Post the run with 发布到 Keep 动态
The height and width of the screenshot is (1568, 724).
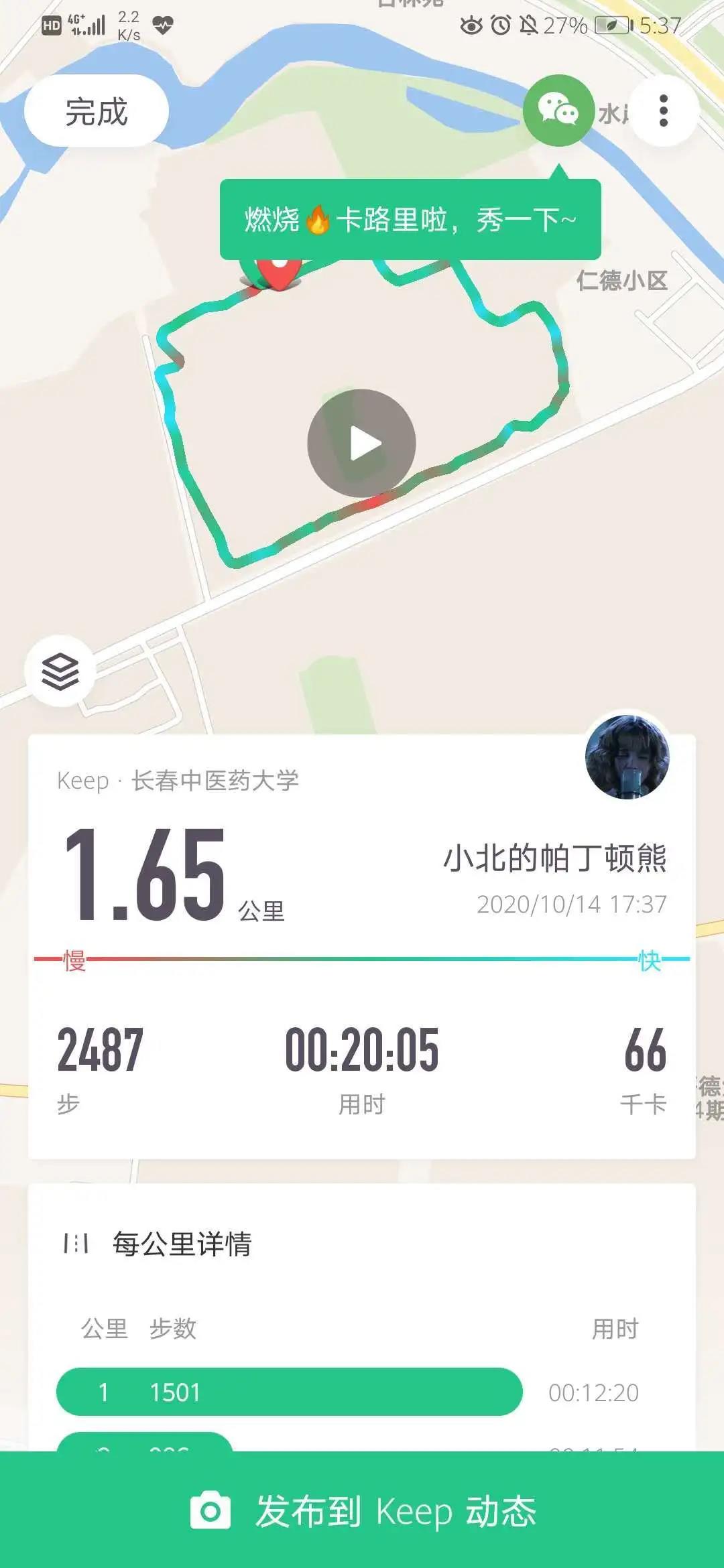(362, 1512)
